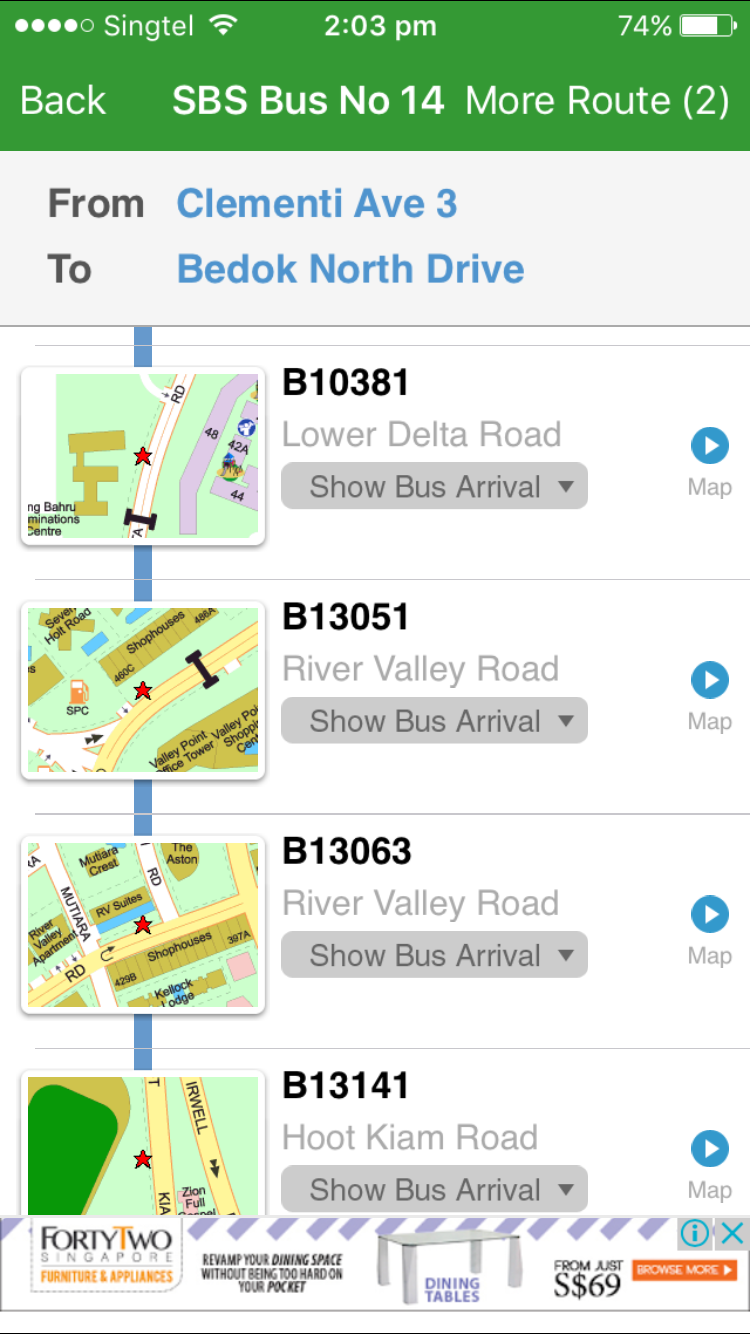This screenshot has height=1334, width=750.
Task: Close the FortyTwo advertisement banner
Action: [x=733, y=1234]
